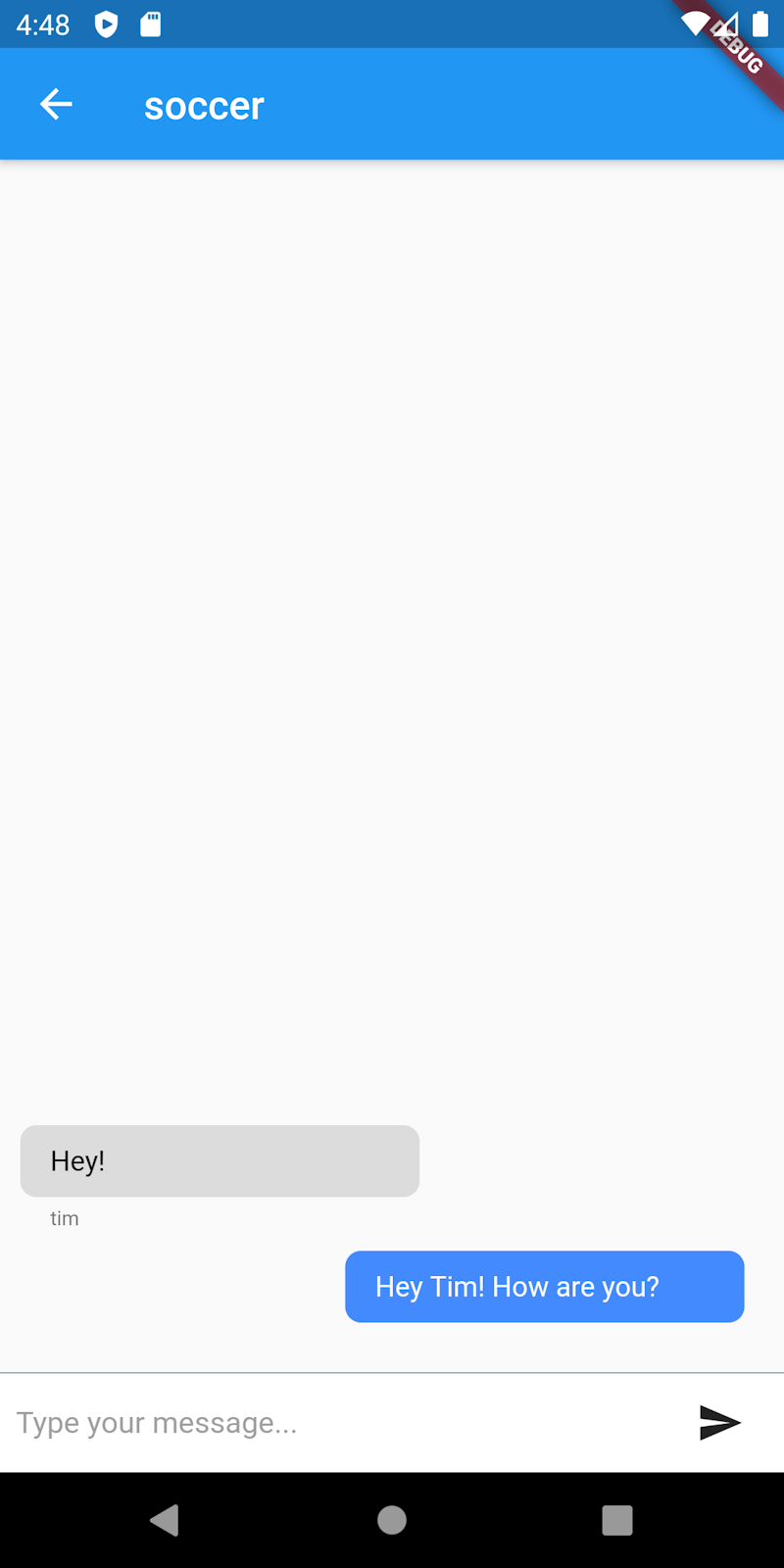Tap the battery indicator in the status bar
784x1568 pixels.
click(761, 24)
